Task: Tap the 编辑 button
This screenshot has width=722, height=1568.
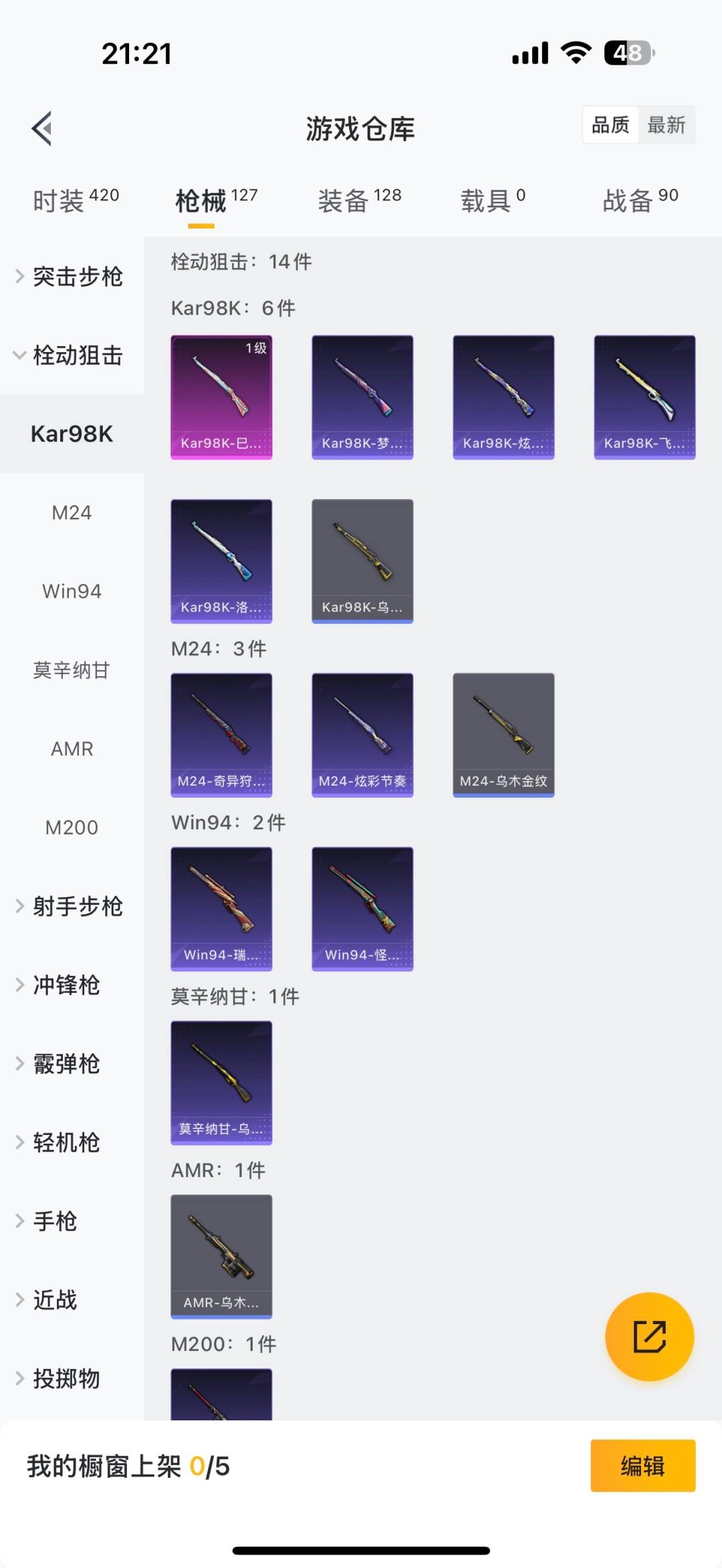Action: click(642, 1466)
